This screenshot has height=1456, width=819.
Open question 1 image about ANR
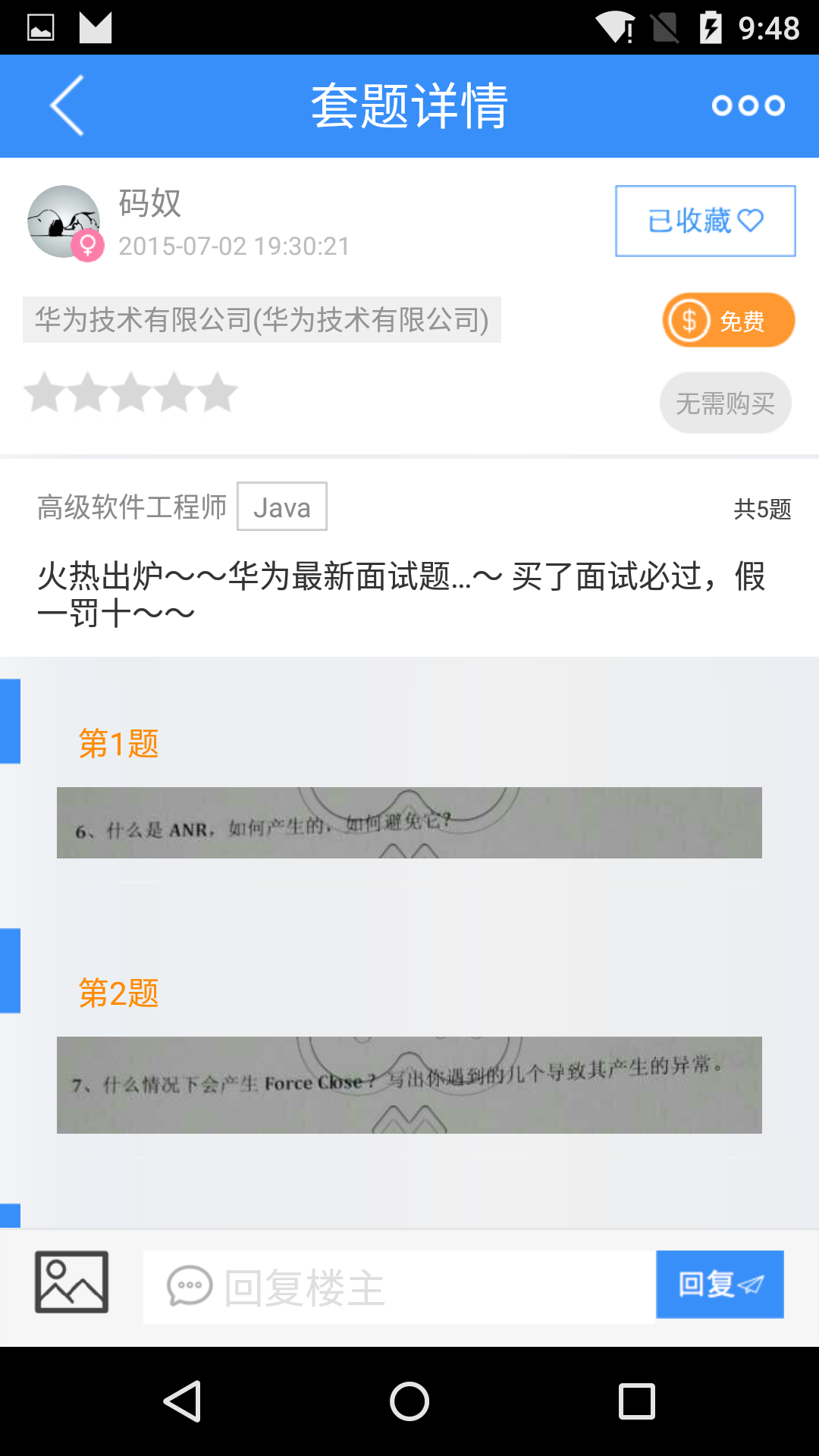409,823
